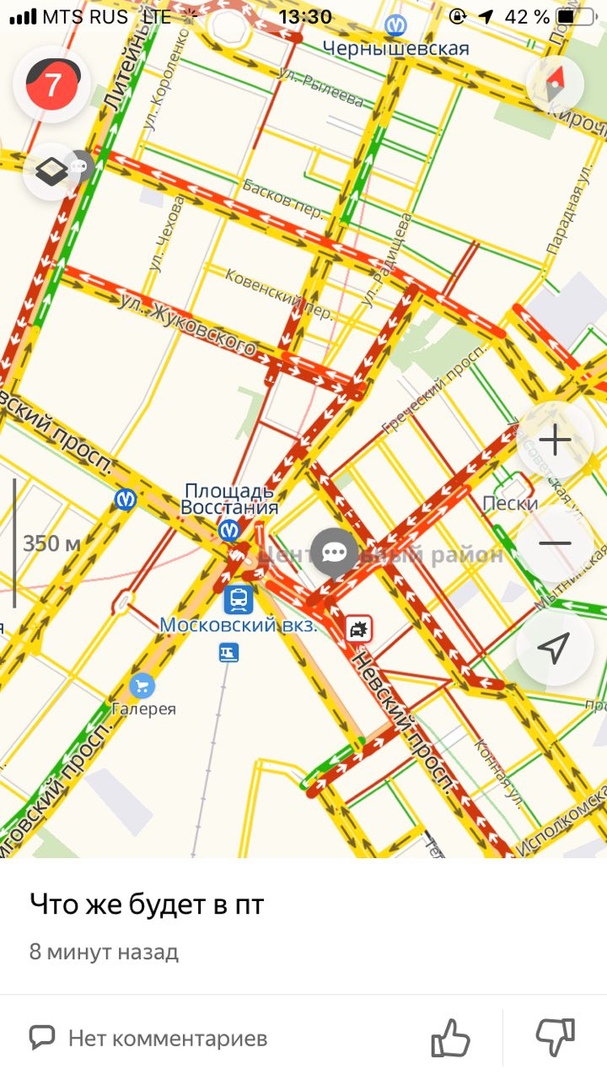Open the road accident marker
The image size is (607, 1080).
pyautogui.click(x=358, y=628)
